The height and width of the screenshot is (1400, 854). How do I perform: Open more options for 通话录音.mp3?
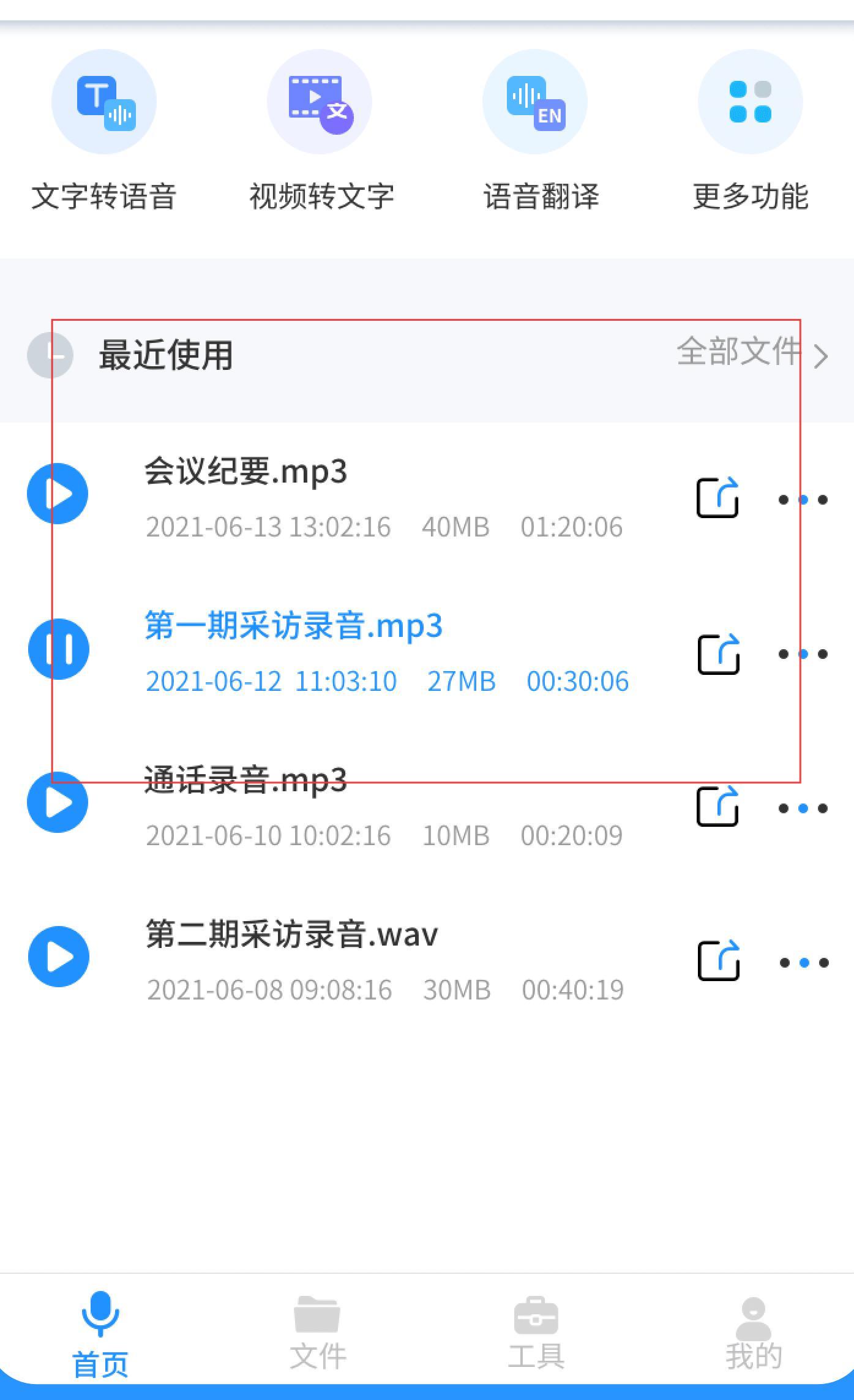803,808
